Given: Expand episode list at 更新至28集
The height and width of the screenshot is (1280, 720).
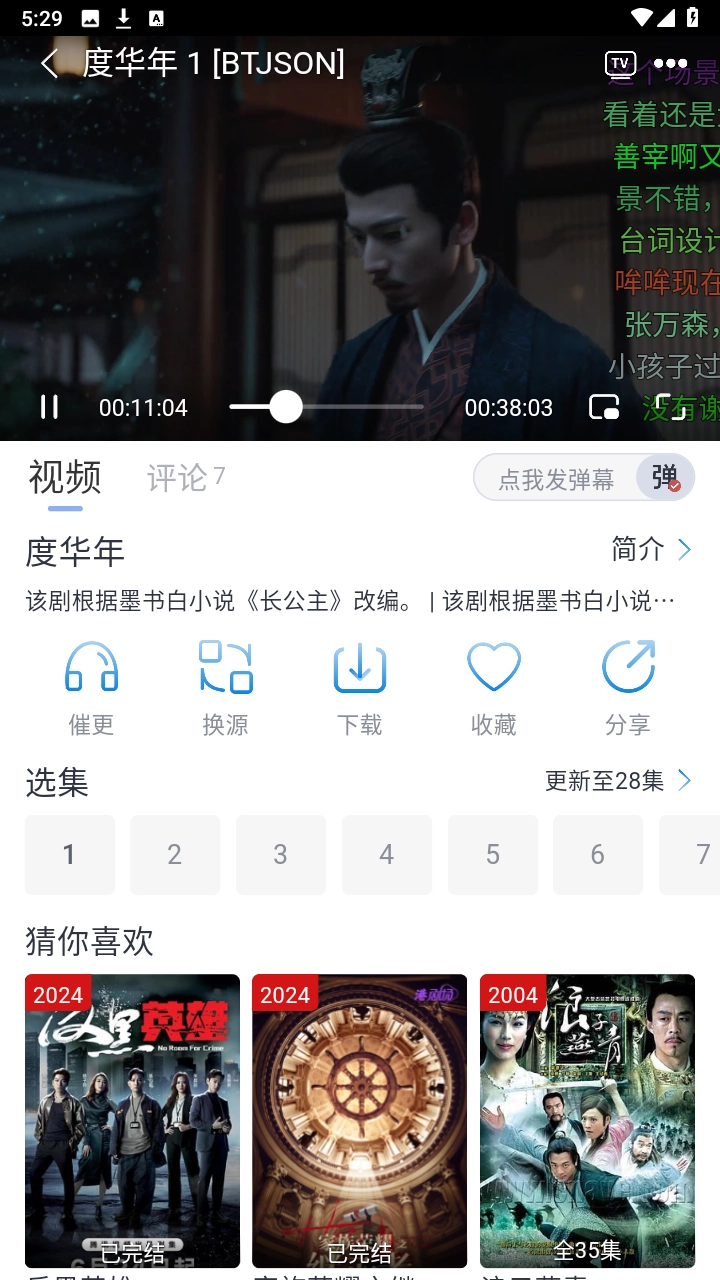Looking at the screenshot, I should coord(618,780).
